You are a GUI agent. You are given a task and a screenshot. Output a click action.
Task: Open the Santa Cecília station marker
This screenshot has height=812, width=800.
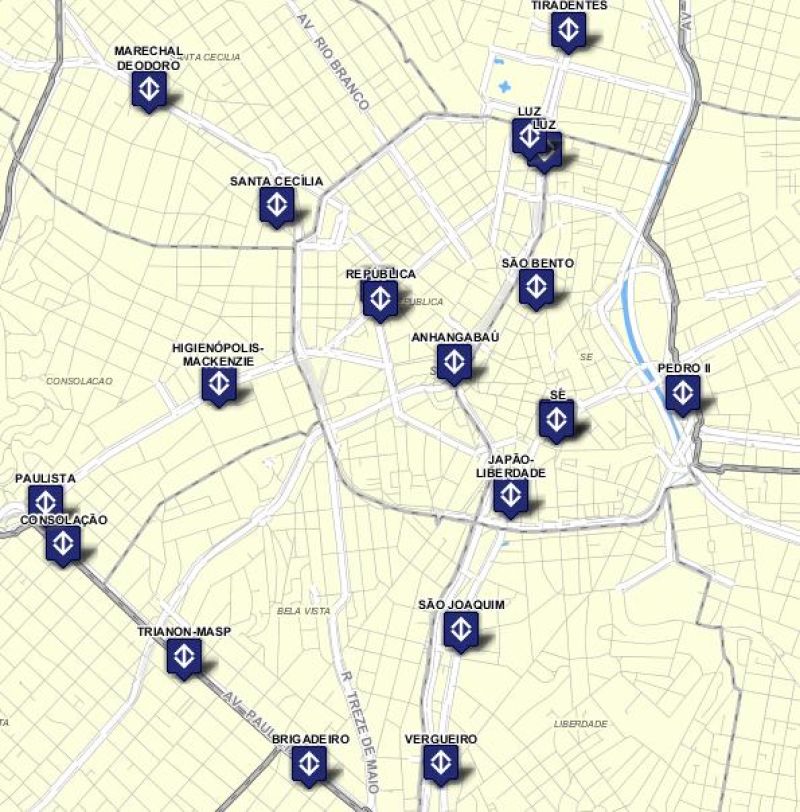[276, 206]
